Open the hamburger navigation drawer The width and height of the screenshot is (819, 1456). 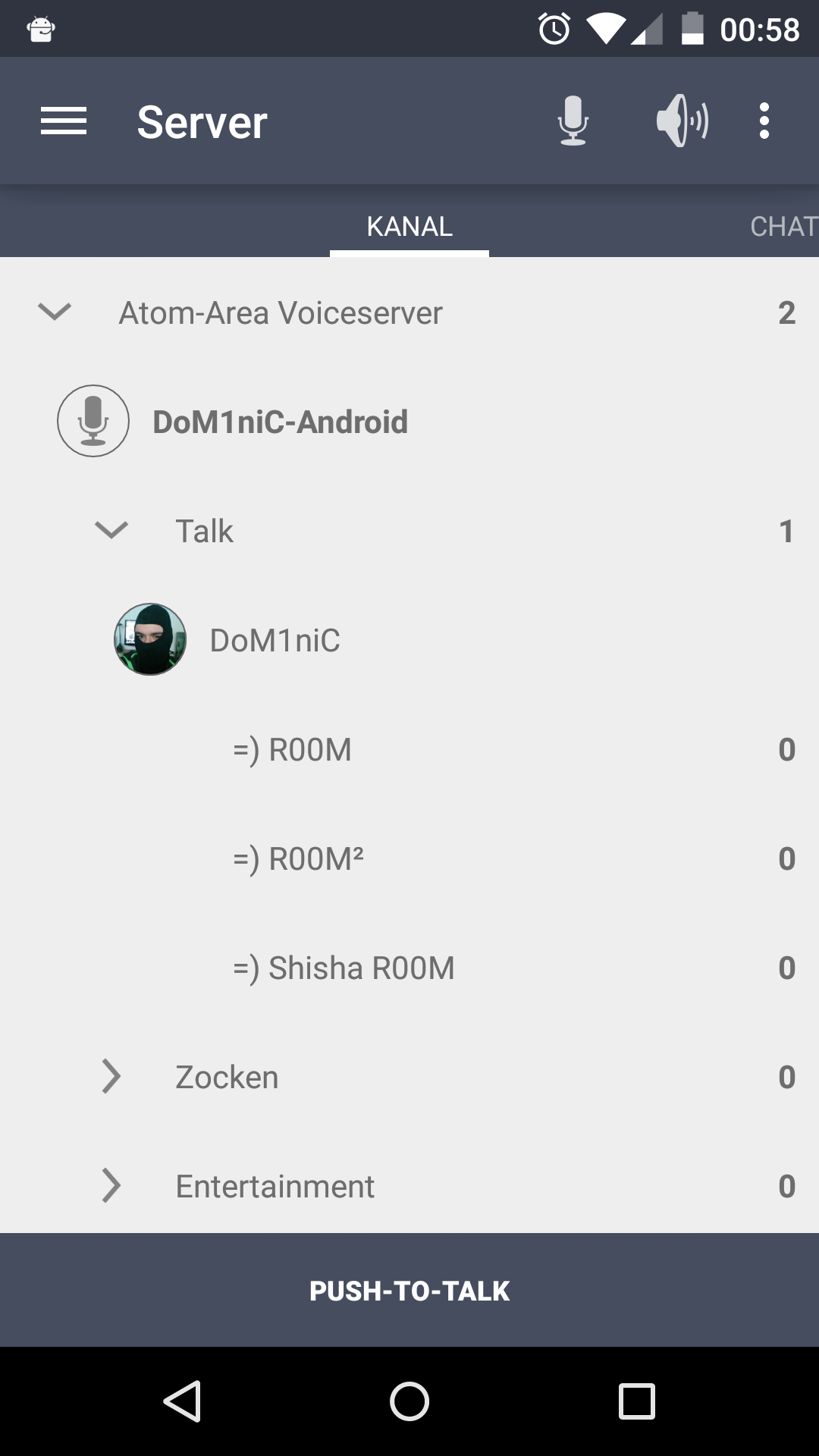click(x=64, y=121)
